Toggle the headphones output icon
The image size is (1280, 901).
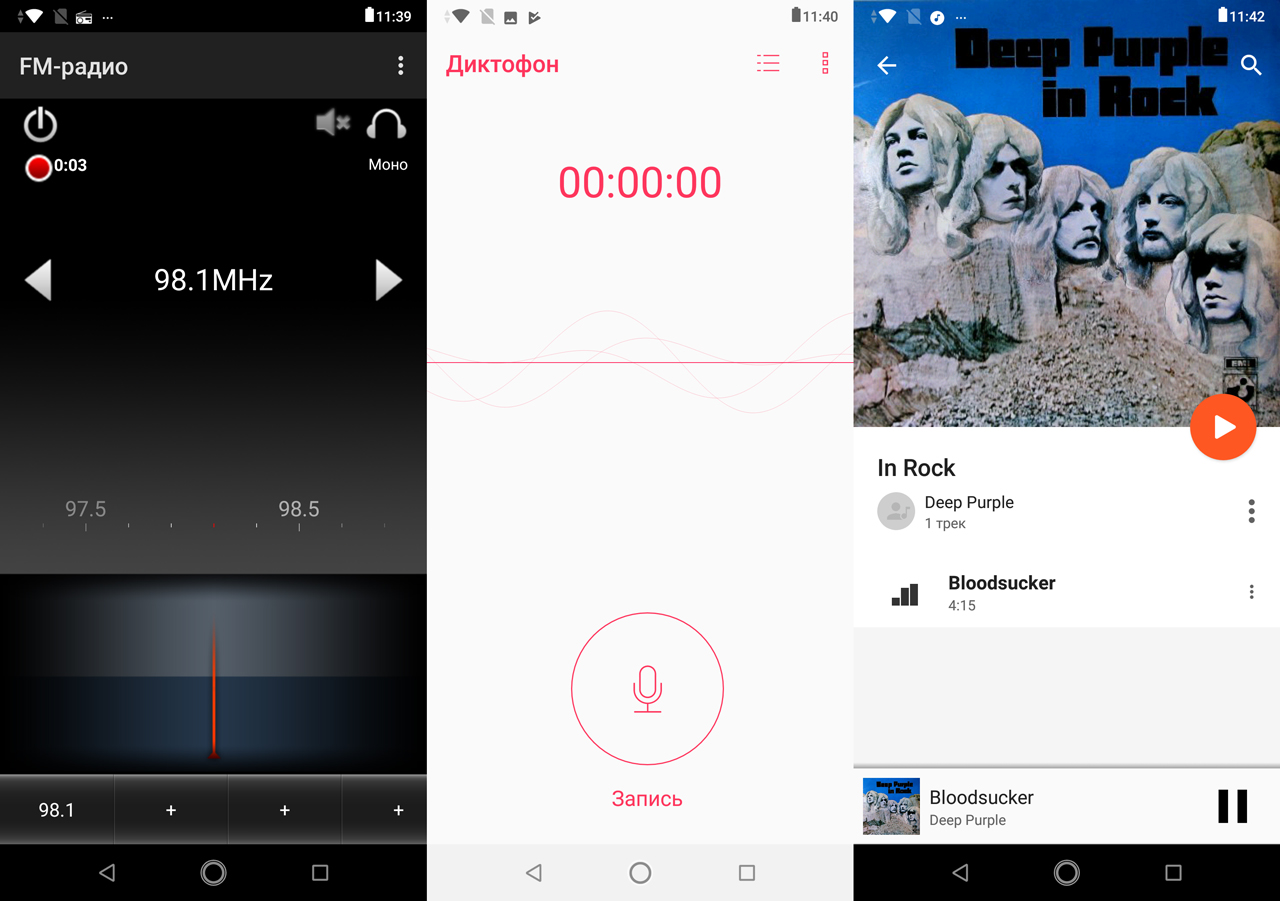[386, 124]
